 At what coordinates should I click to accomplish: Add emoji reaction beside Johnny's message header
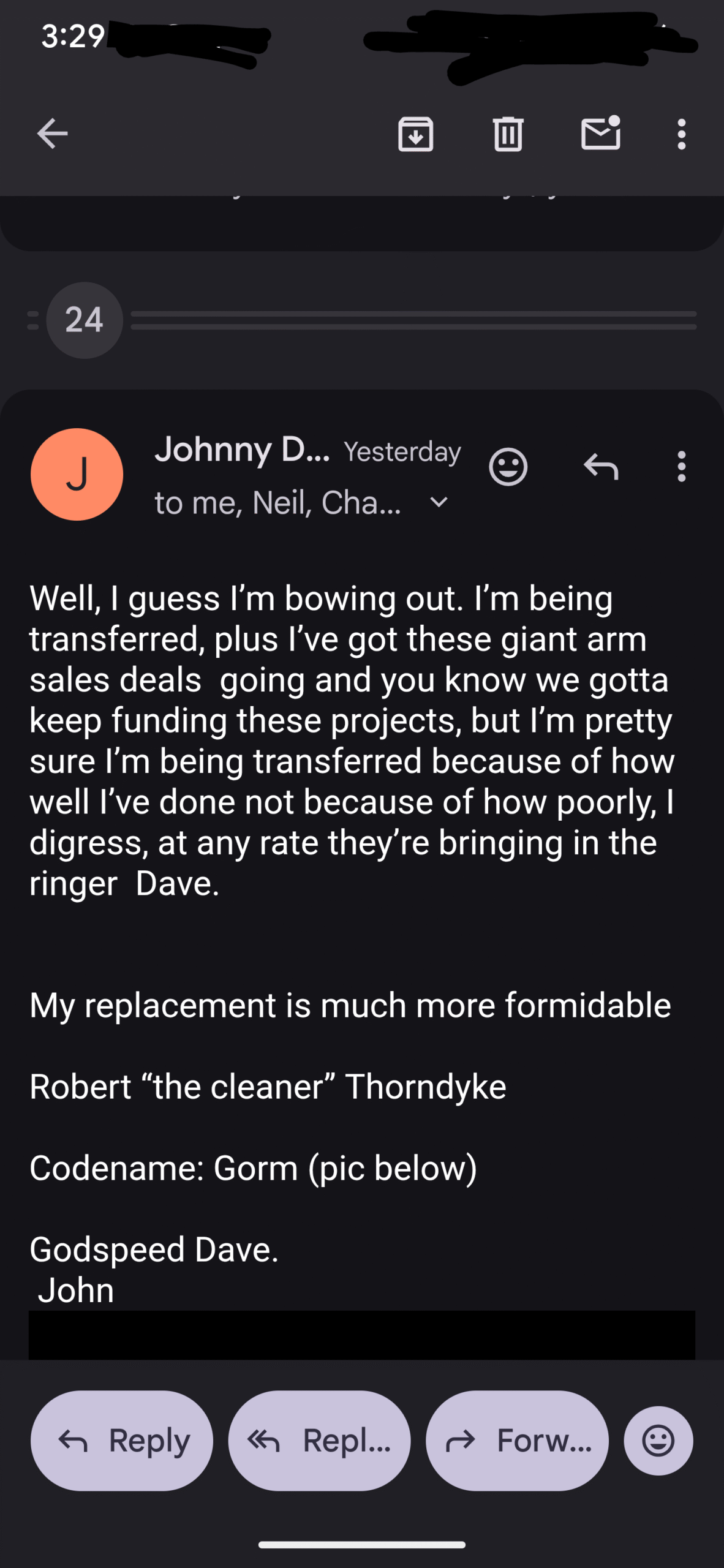[508, 467]
